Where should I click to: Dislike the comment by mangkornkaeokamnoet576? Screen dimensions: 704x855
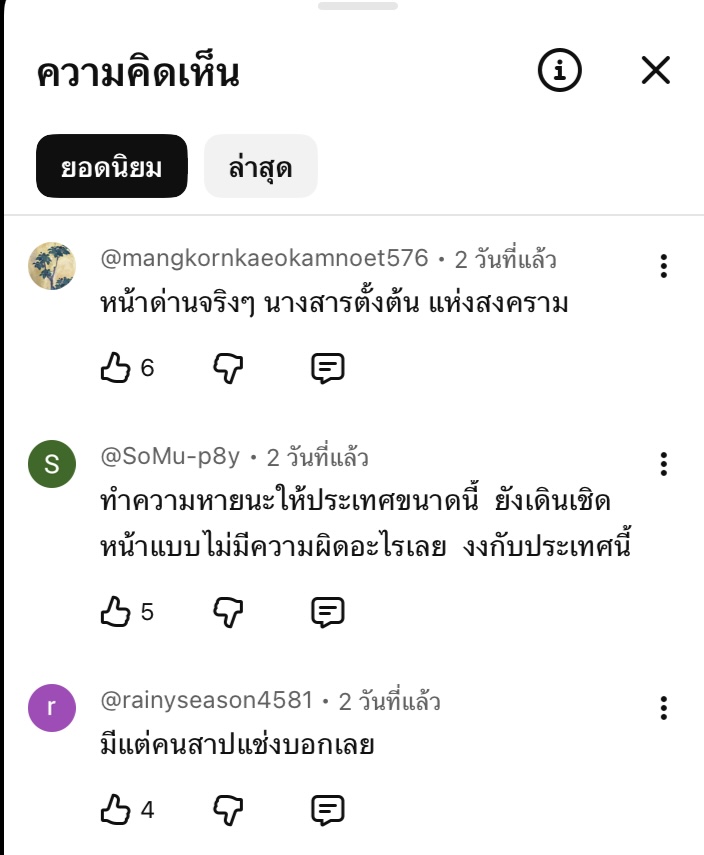pos(229,369)
